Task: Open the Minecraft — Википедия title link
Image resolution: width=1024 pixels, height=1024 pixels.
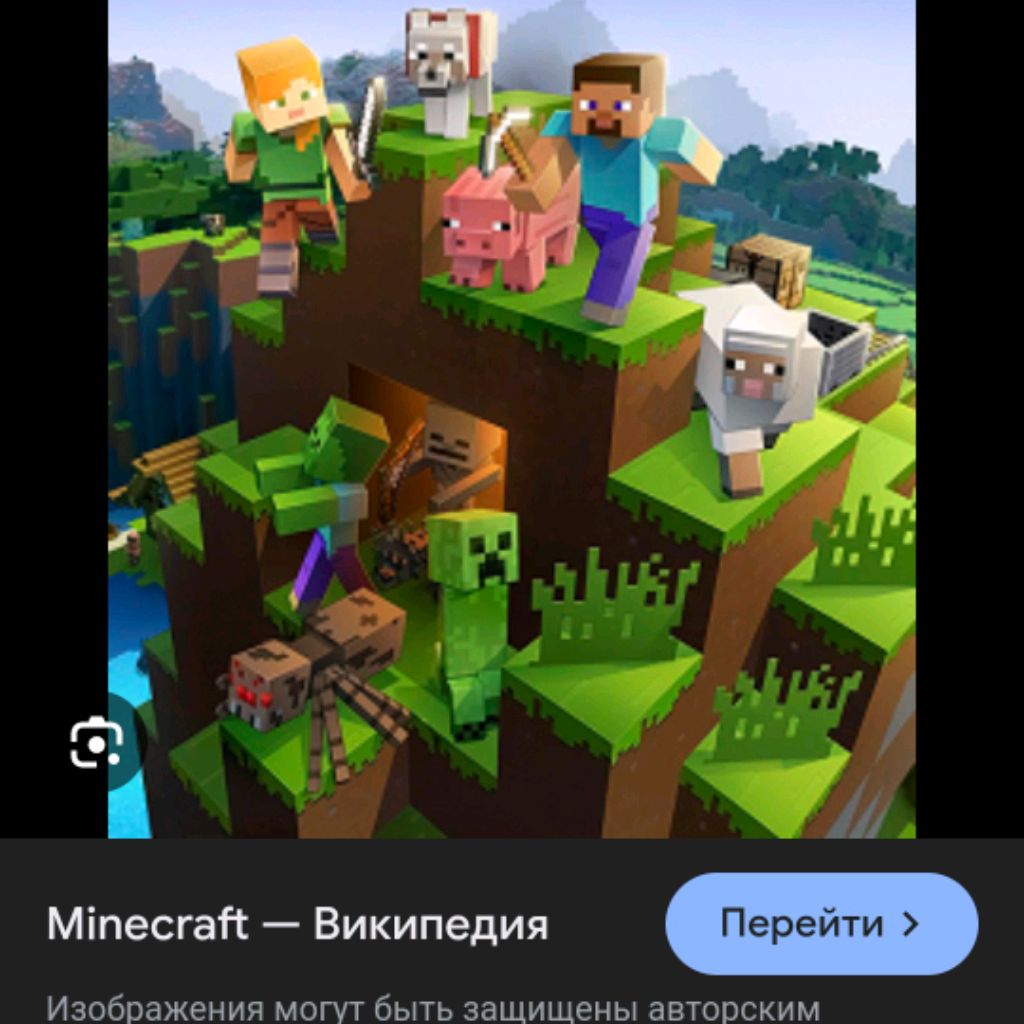Action: pos(297,924)
